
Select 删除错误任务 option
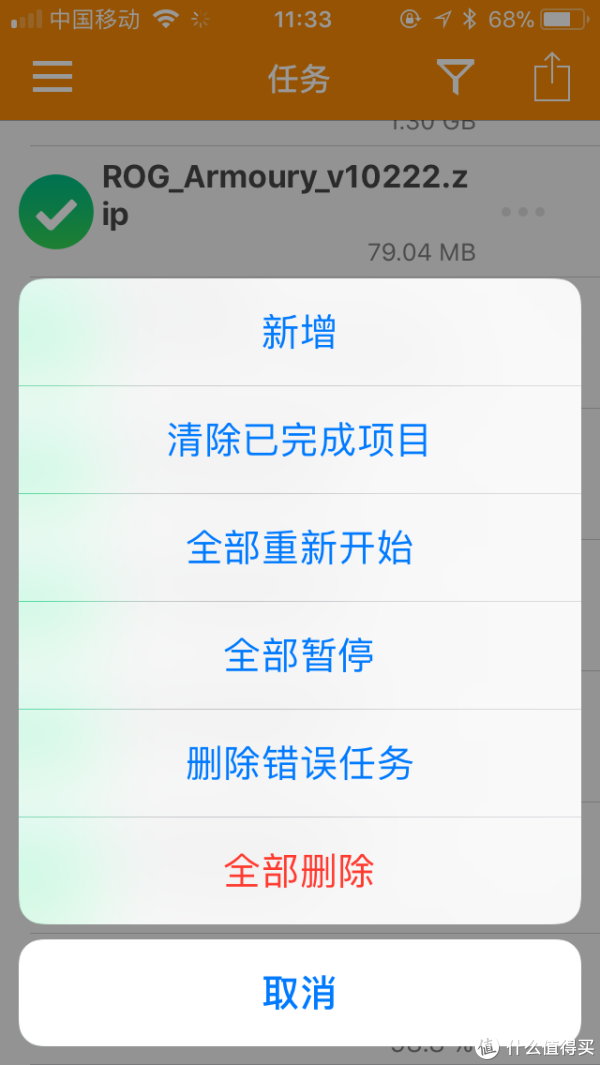pyautogui.click(x=299, y=764)
